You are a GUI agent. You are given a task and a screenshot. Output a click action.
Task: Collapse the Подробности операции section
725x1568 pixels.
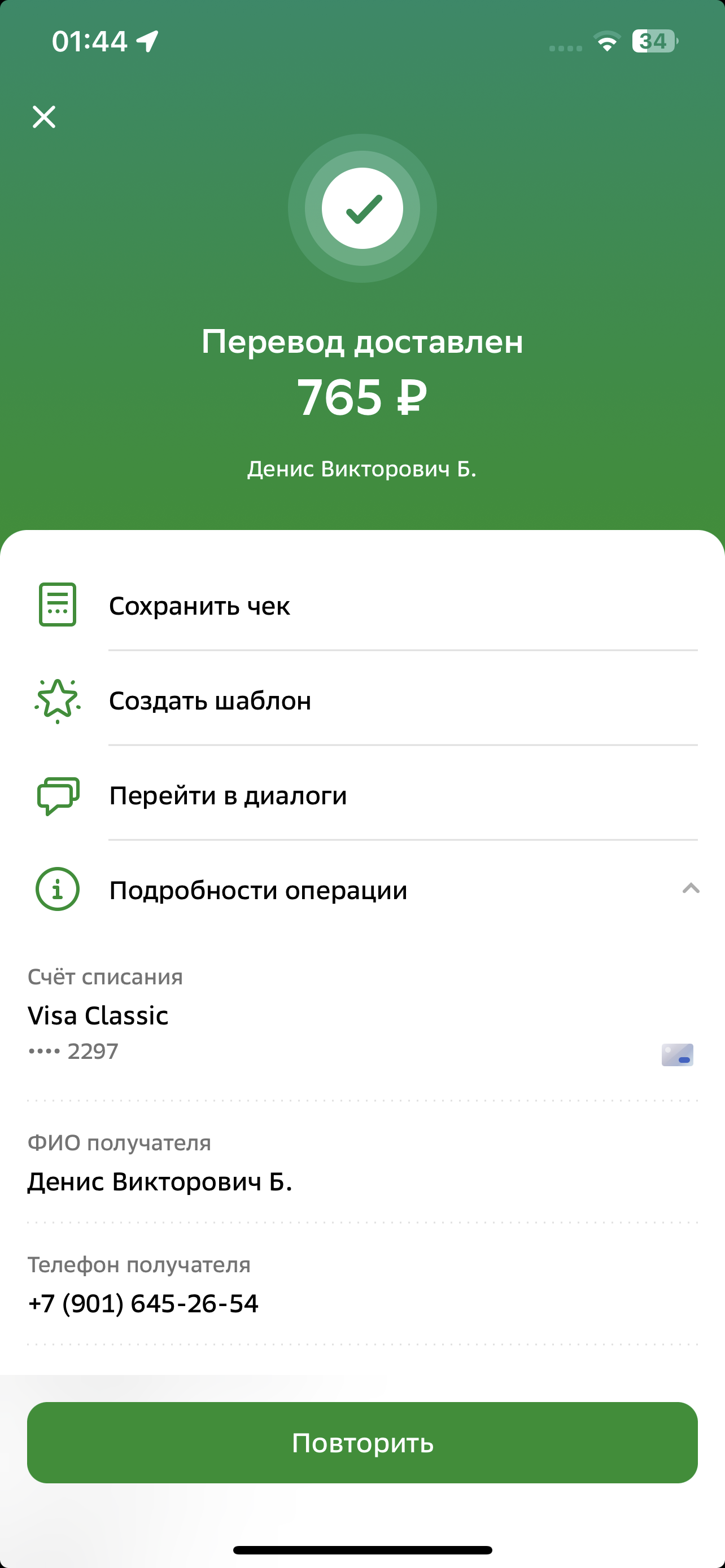(363, 890)
